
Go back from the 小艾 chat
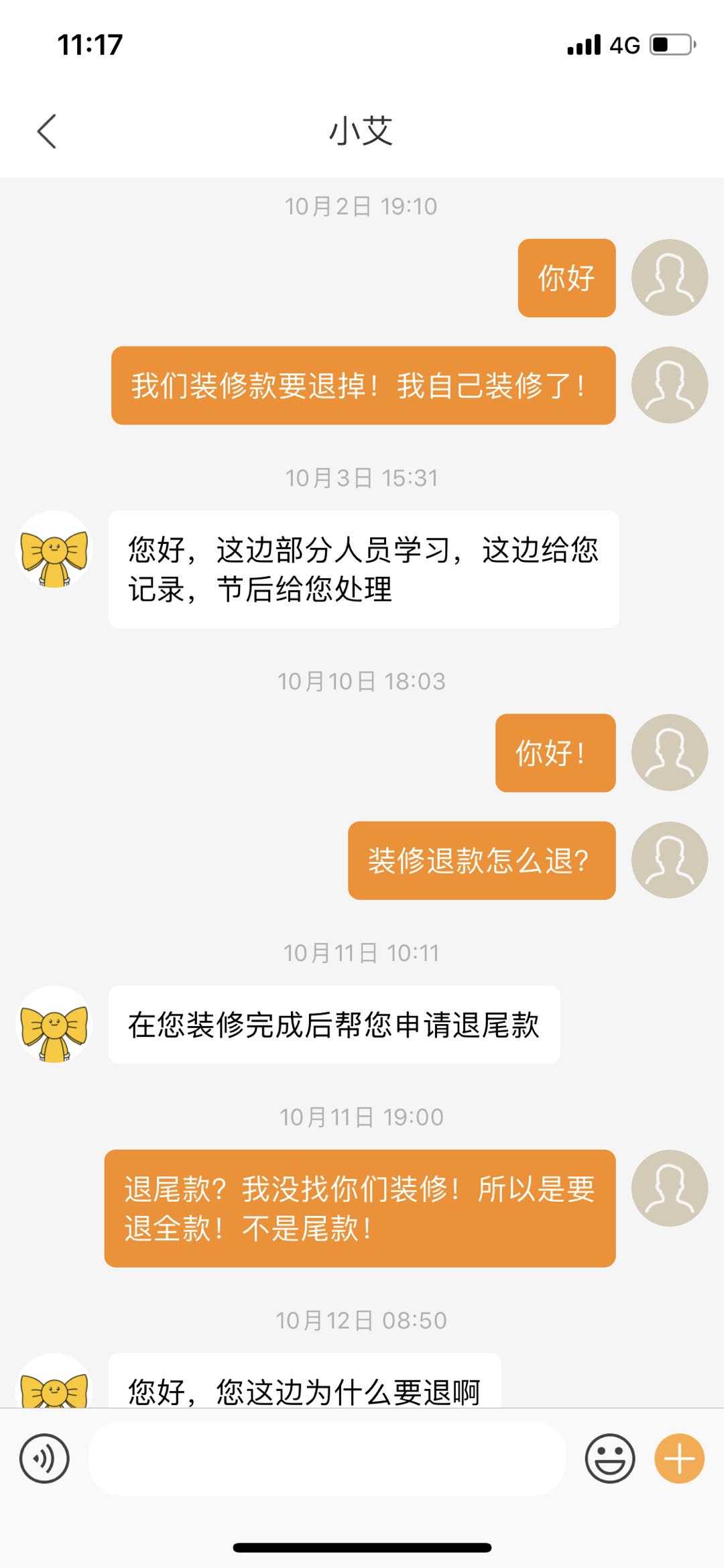[x=46, y=131]
